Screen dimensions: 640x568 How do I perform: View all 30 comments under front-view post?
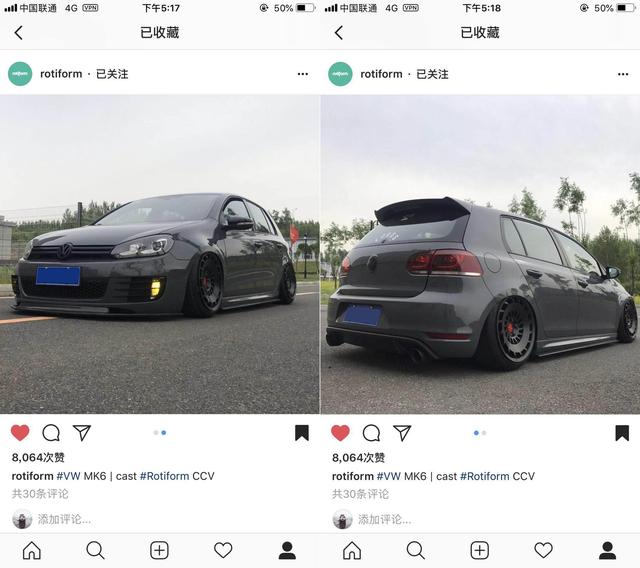click(x=40, y=494)
